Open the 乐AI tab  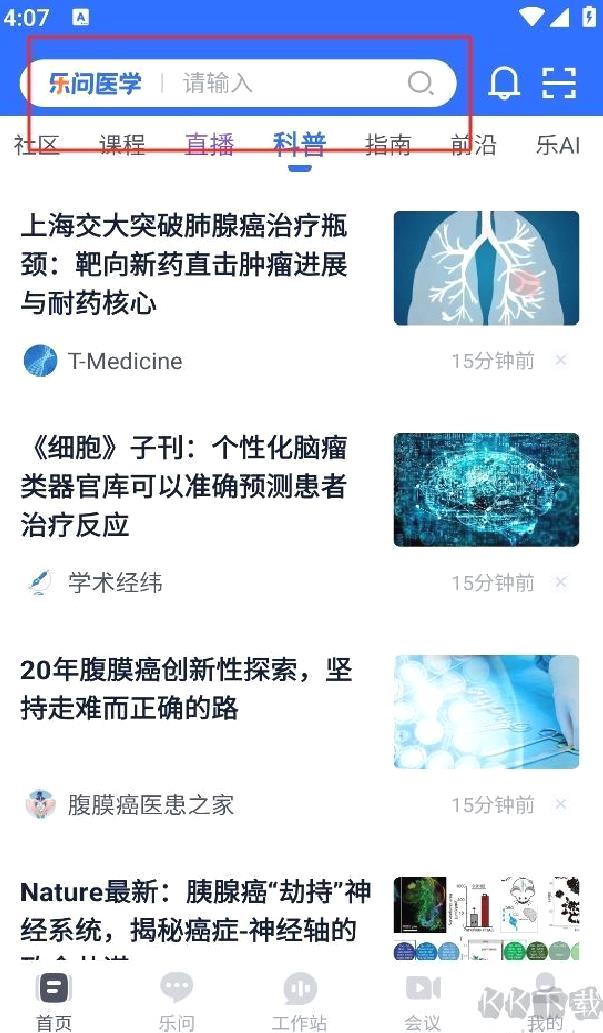(x=558, y=144)
